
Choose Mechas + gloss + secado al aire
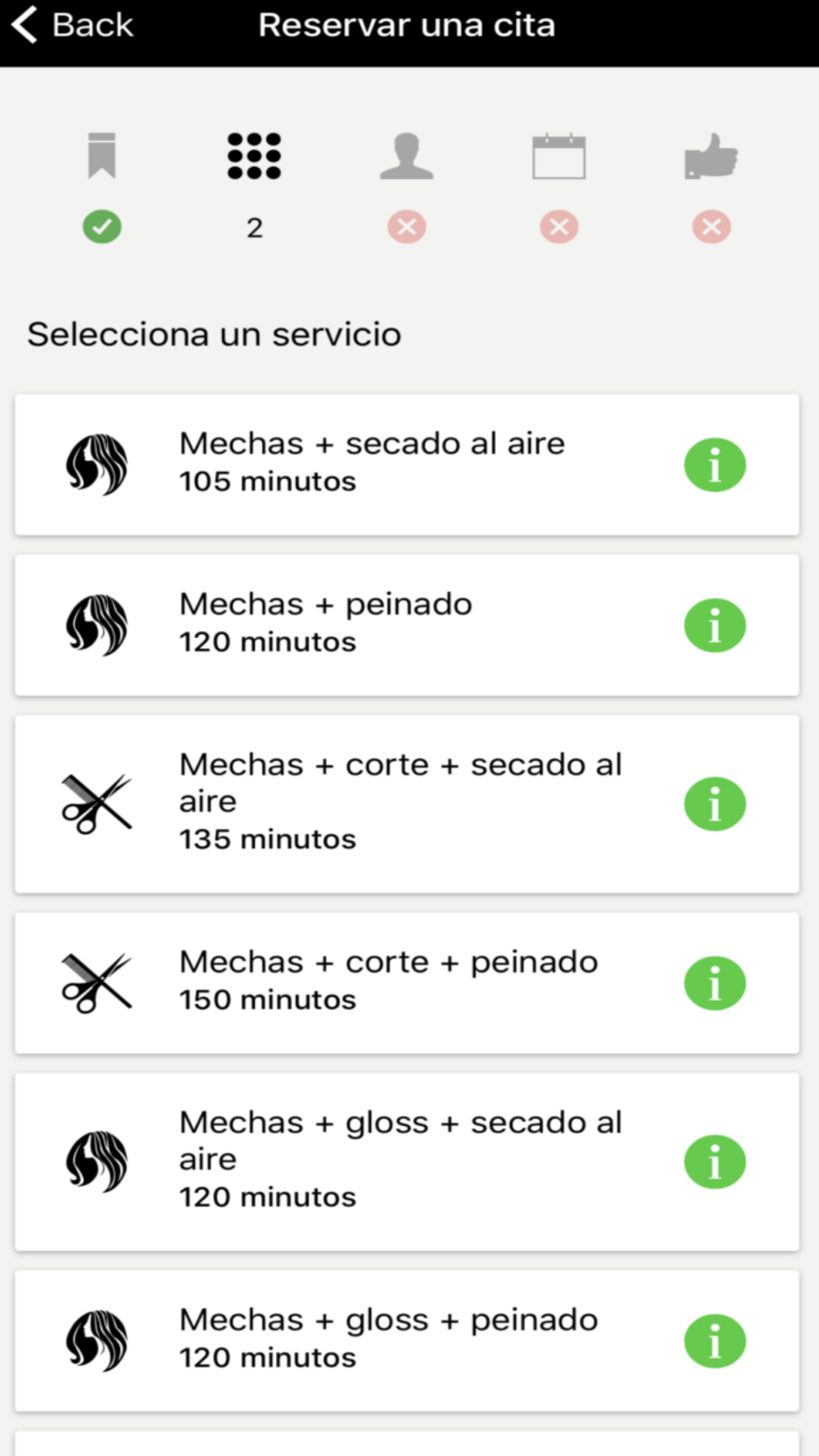pos(407,1162)
